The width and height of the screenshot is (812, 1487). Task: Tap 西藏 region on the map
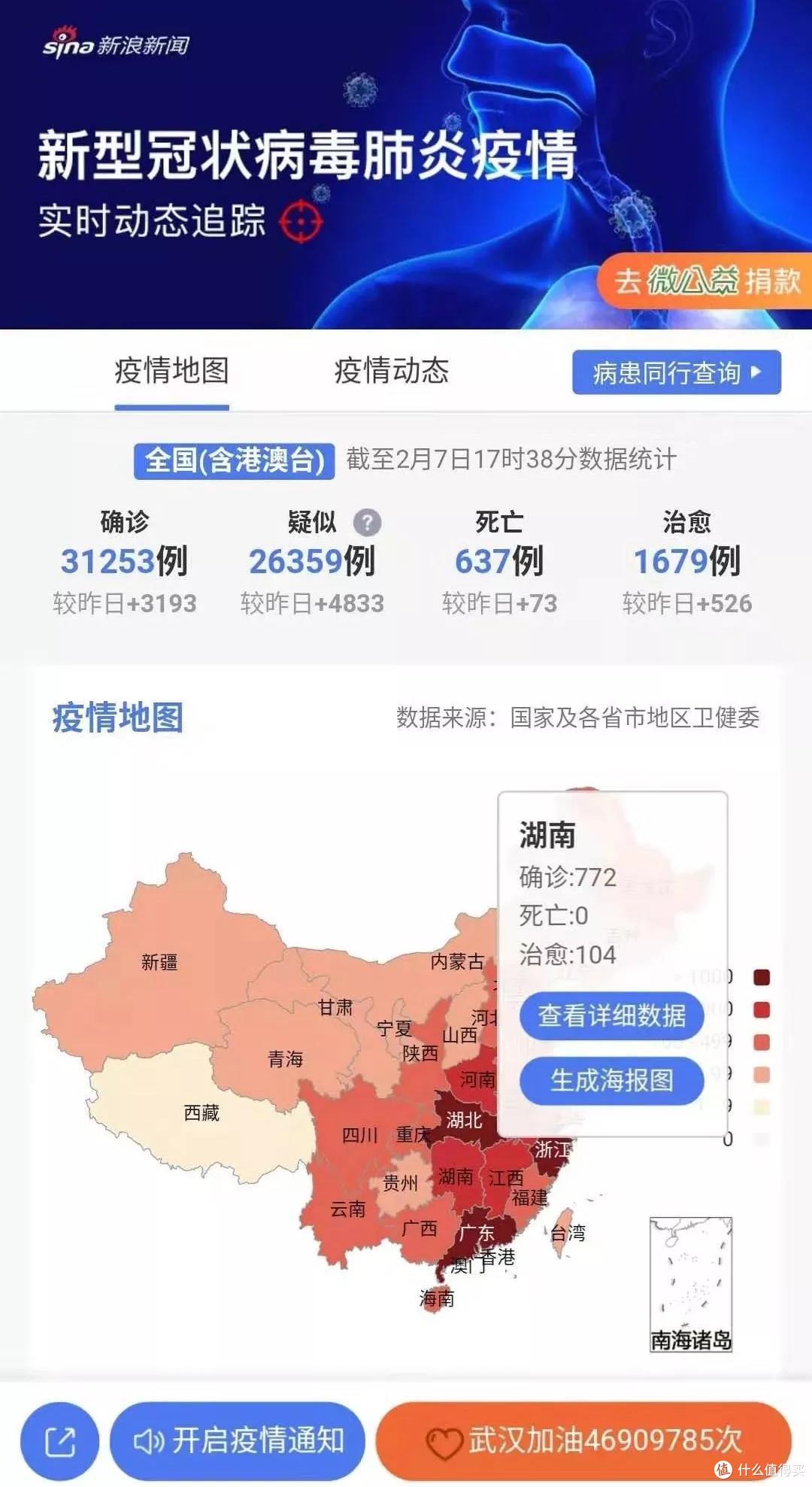[201, 1112]
